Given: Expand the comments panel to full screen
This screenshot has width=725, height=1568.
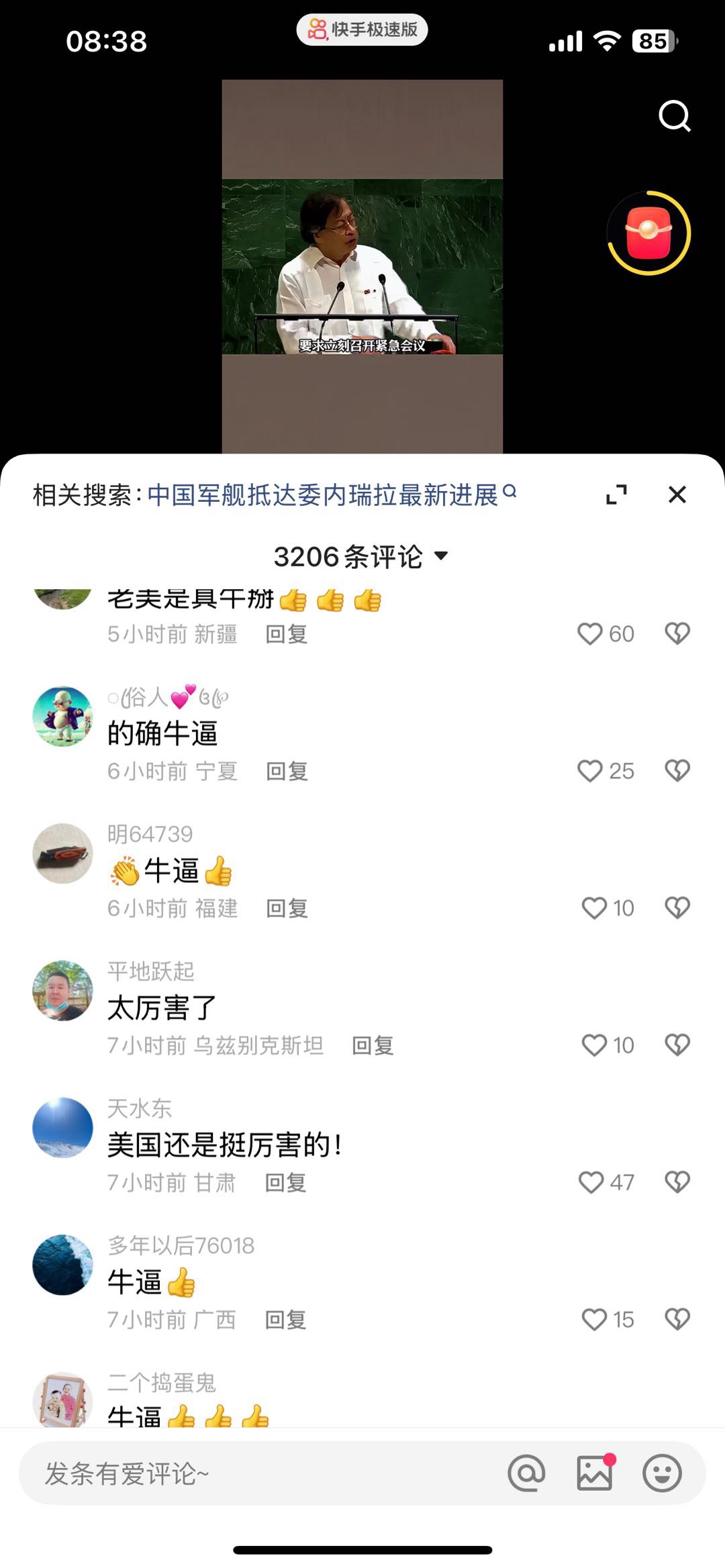Looking at the screenshot, I should tap(616, 494).
